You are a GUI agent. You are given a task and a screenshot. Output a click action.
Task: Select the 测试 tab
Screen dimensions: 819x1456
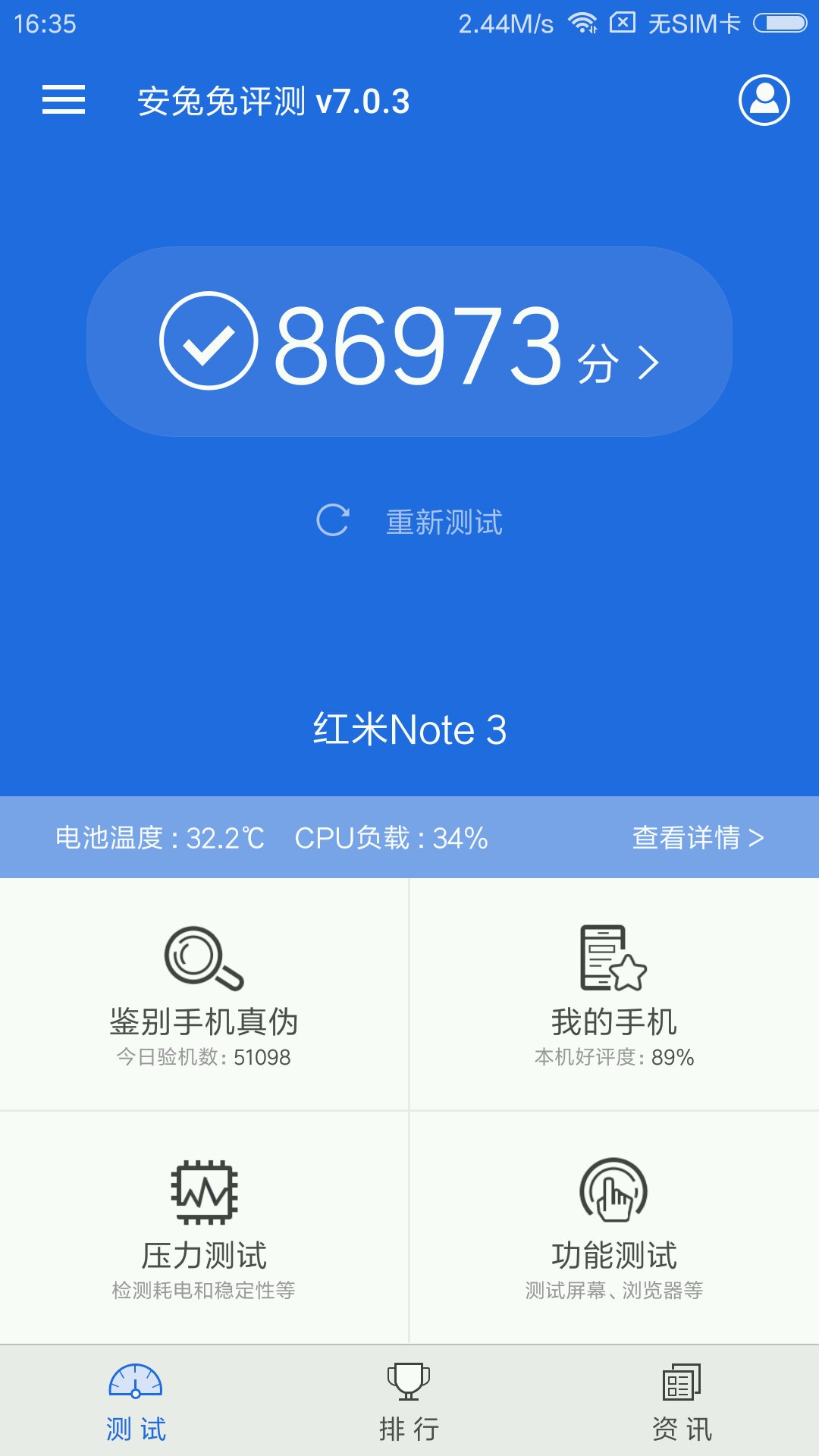click(x=136, y=1401)
